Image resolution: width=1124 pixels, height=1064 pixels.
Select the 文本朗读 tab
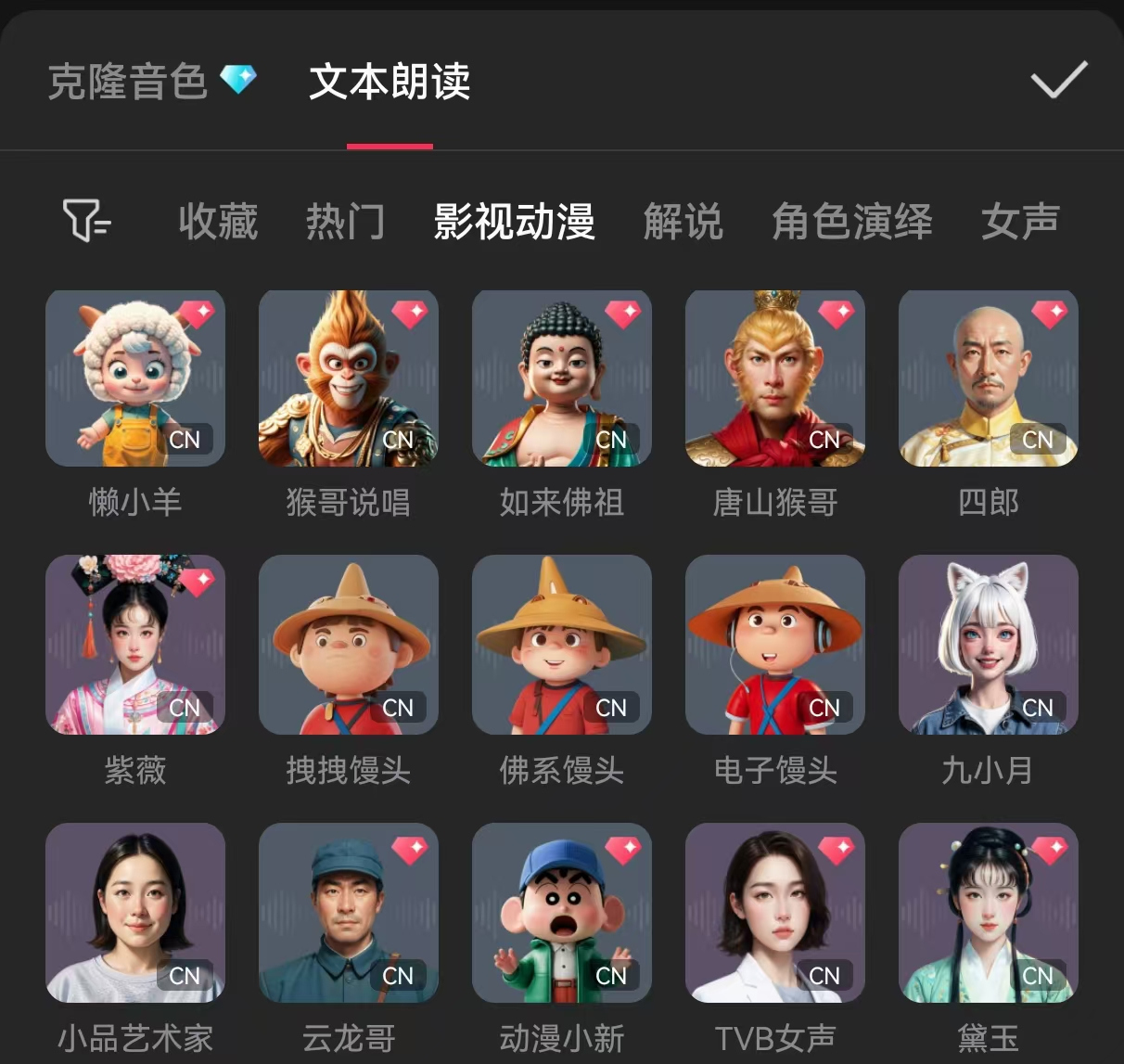(x=390, y=82)
